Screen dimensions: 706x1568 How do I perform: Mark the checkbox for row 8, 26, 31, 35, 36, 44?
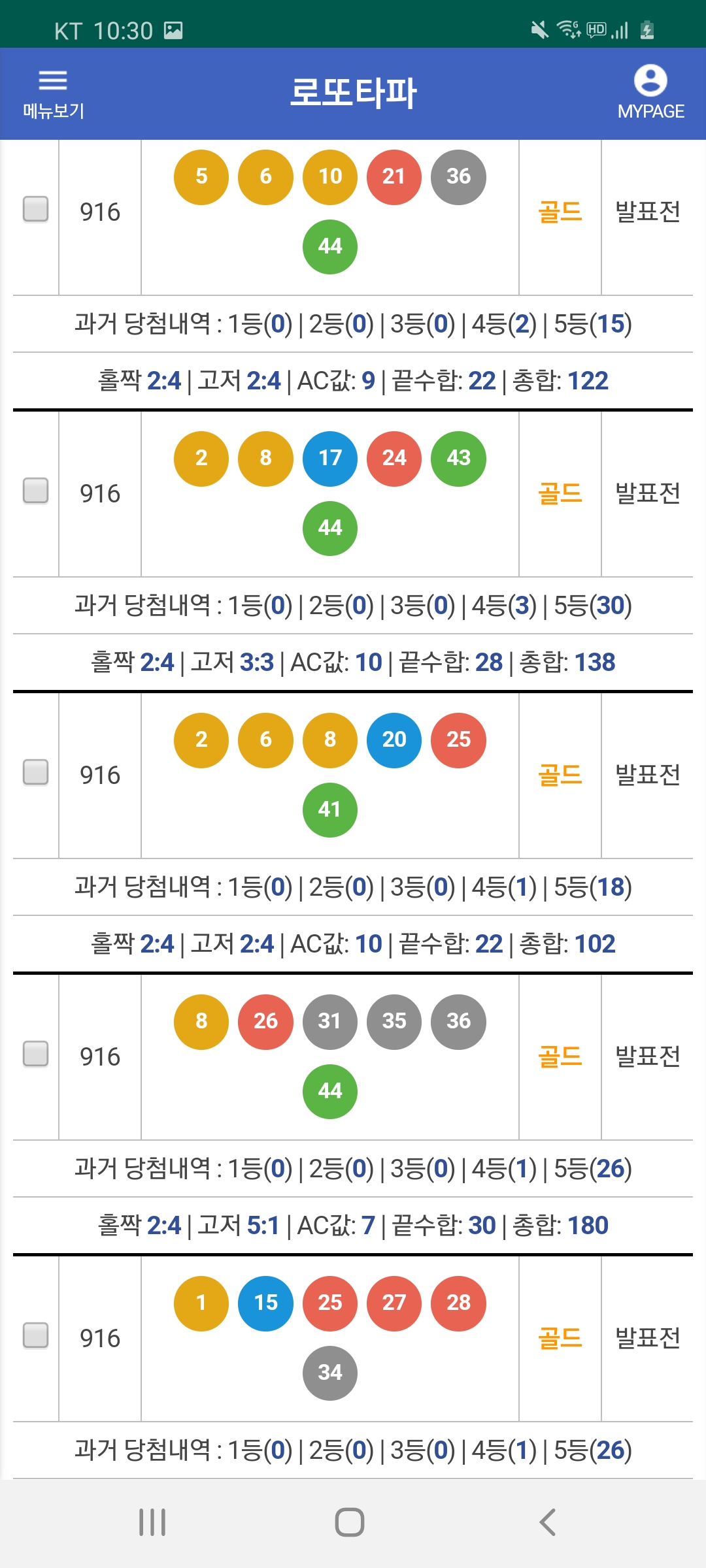point(36,1054)
